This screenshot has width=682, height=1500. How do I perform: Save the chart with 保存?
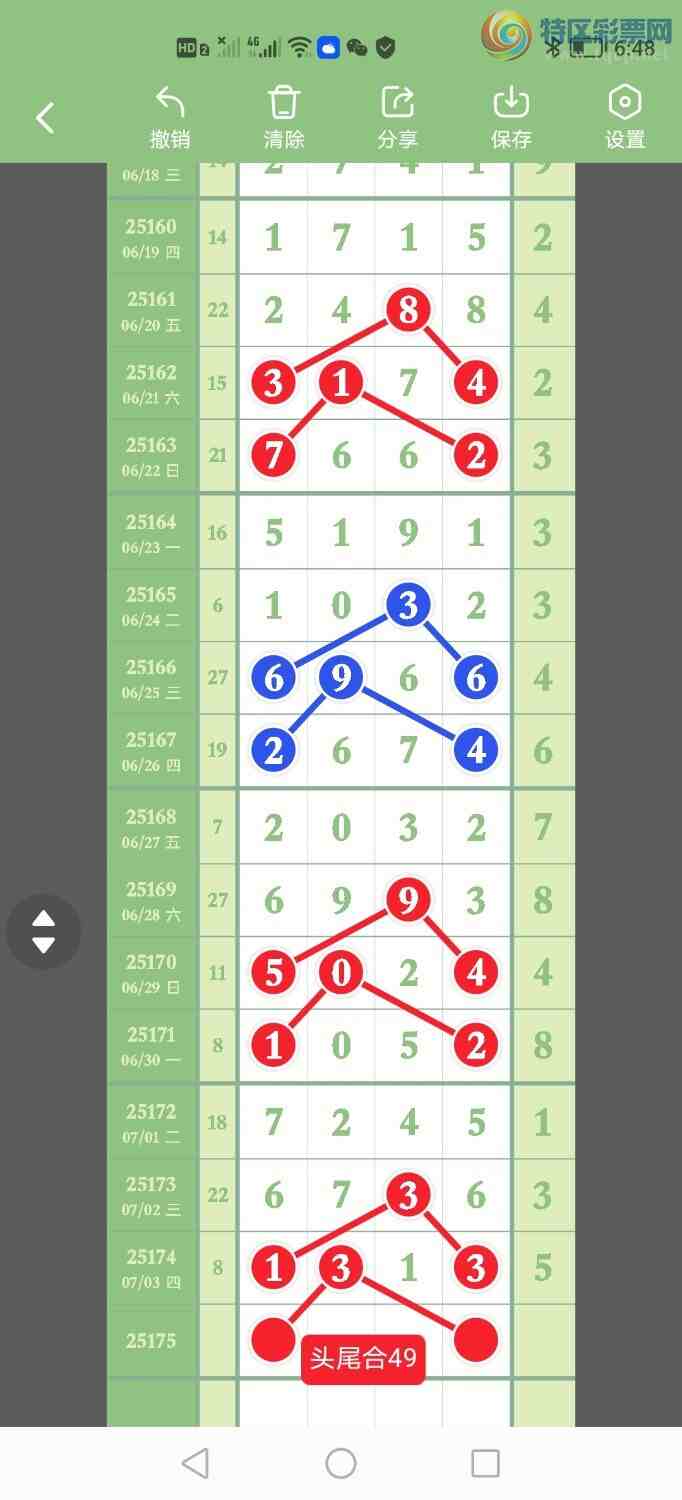511,117
